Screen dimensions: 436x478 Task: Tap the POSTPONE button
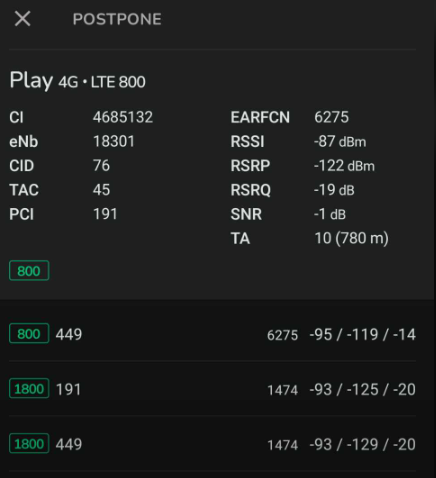pyautogui.click(x=117, y=19)
